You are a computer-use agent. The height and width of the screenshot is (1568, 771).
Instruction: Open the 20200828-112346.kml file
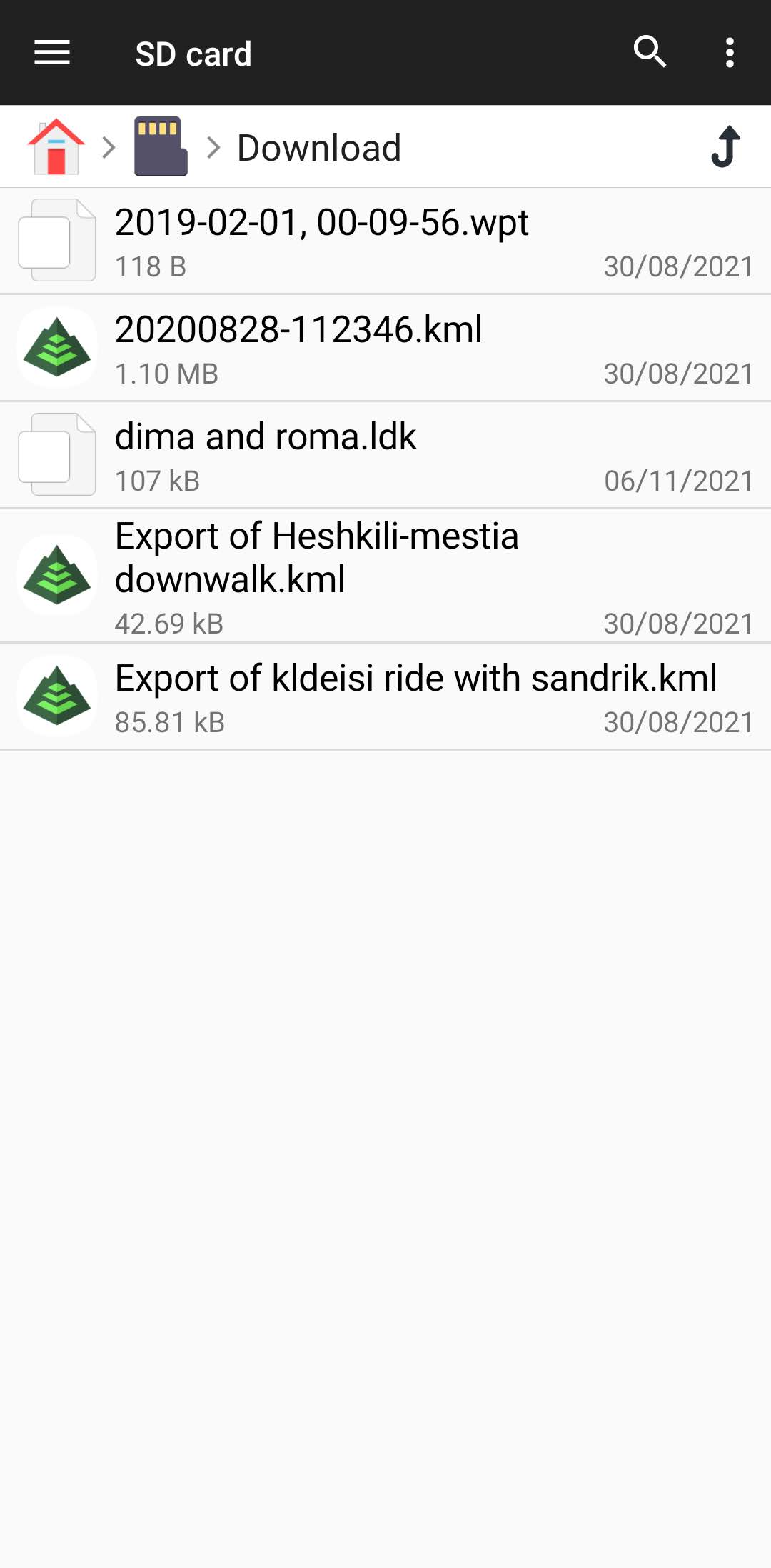click(x=385, y=348)
